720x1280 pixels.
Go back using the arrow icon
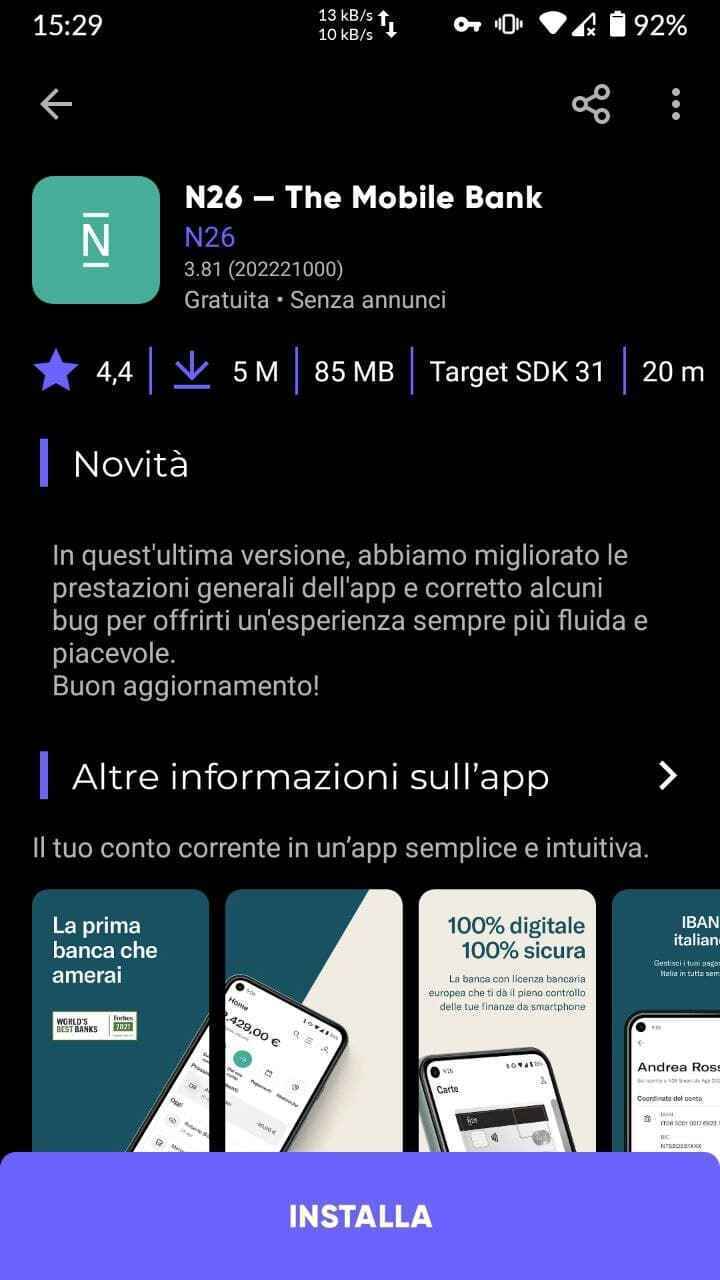pyautogui.click(x=56, y=104)
